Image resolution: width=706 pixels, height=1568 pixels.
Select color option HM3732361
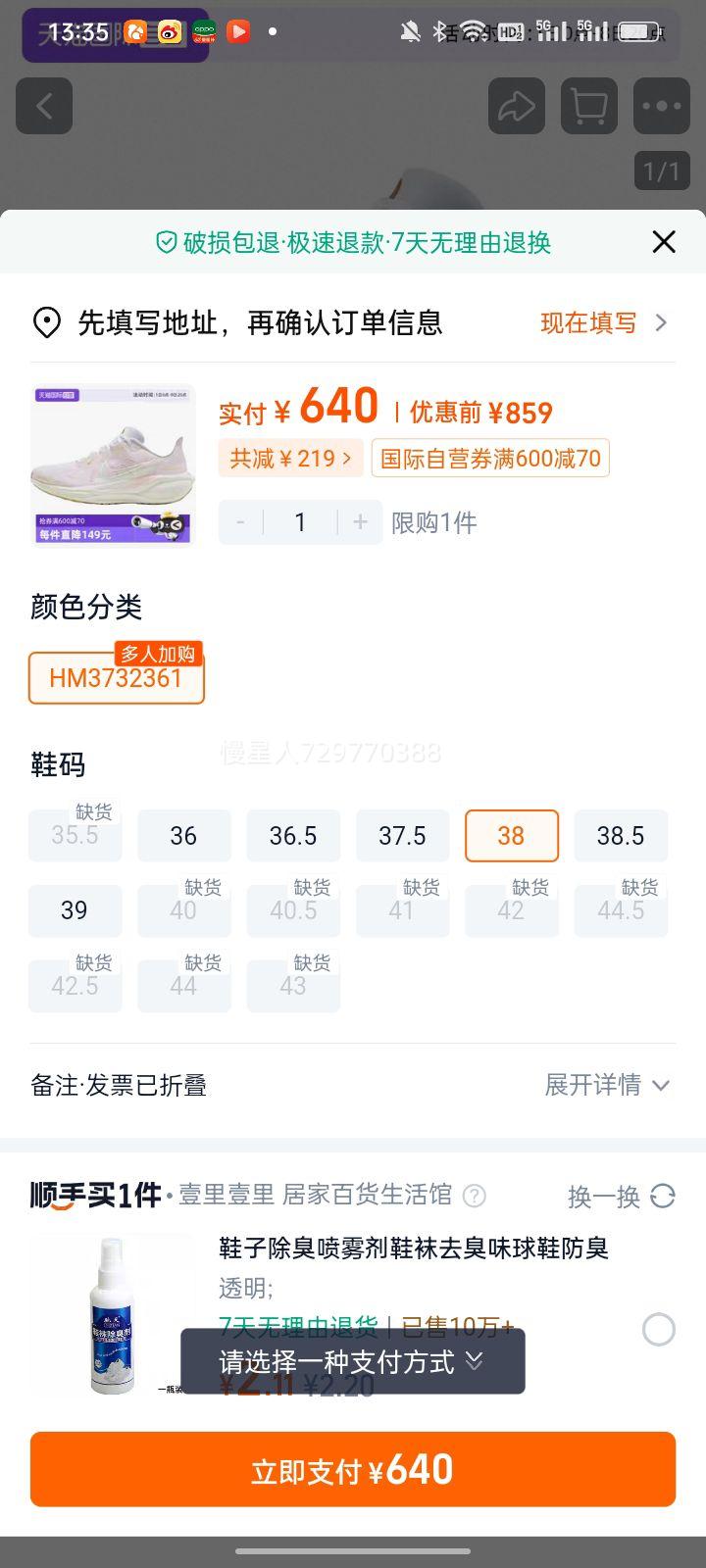[x=116, y=677]
